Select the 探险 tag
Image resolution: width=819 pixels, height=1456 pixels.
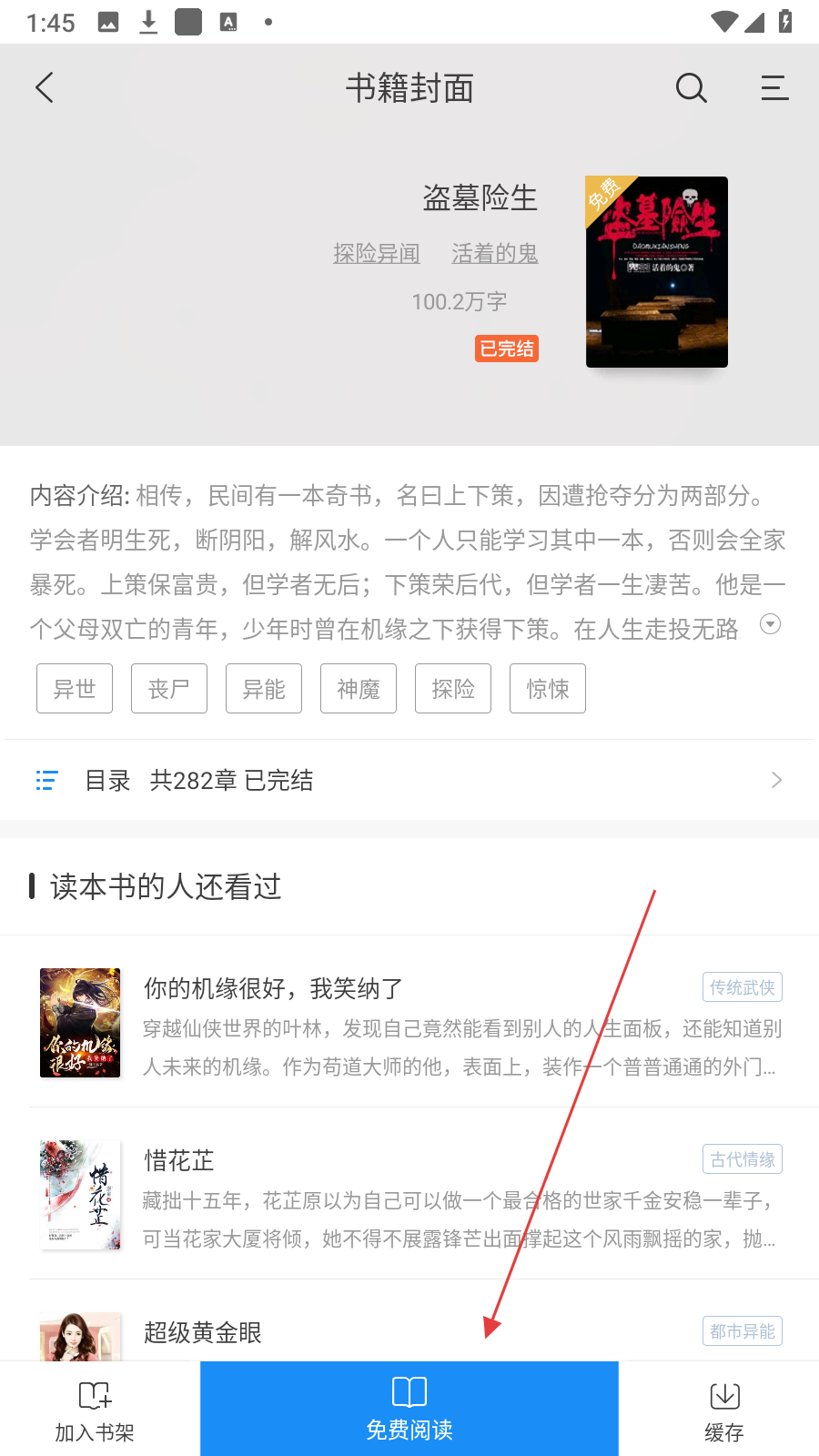[x=453, y=689]
